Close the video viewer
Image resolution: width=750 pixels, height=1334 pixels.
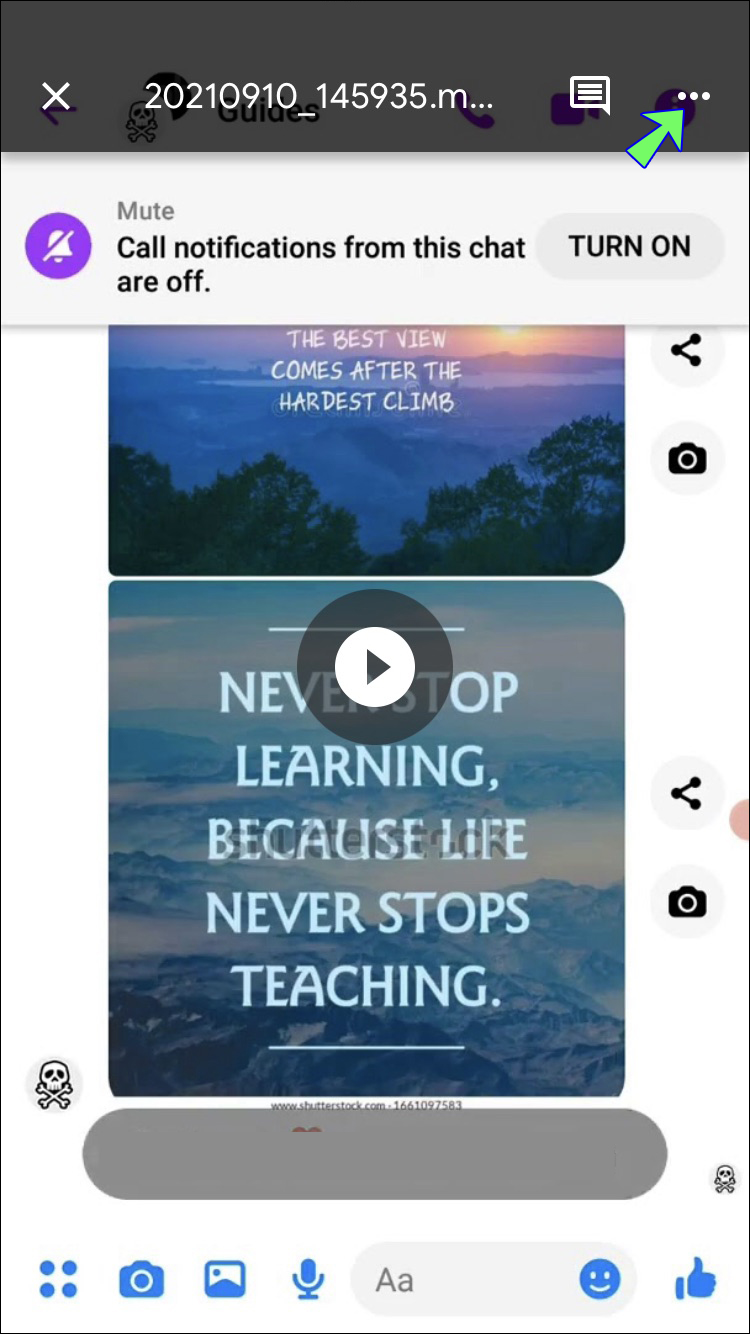tap(56, 96)
